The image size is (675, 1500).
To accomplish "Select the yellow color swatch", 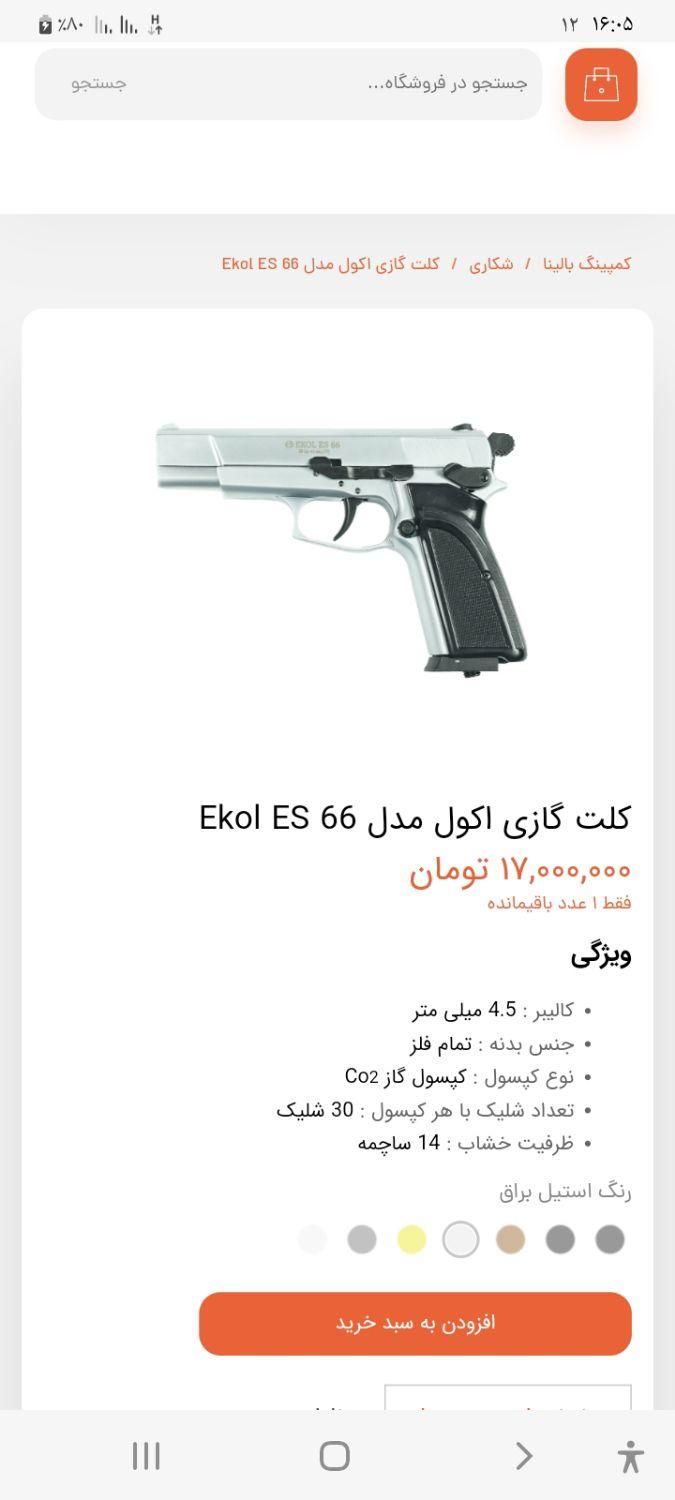I will pos(411,1240).
